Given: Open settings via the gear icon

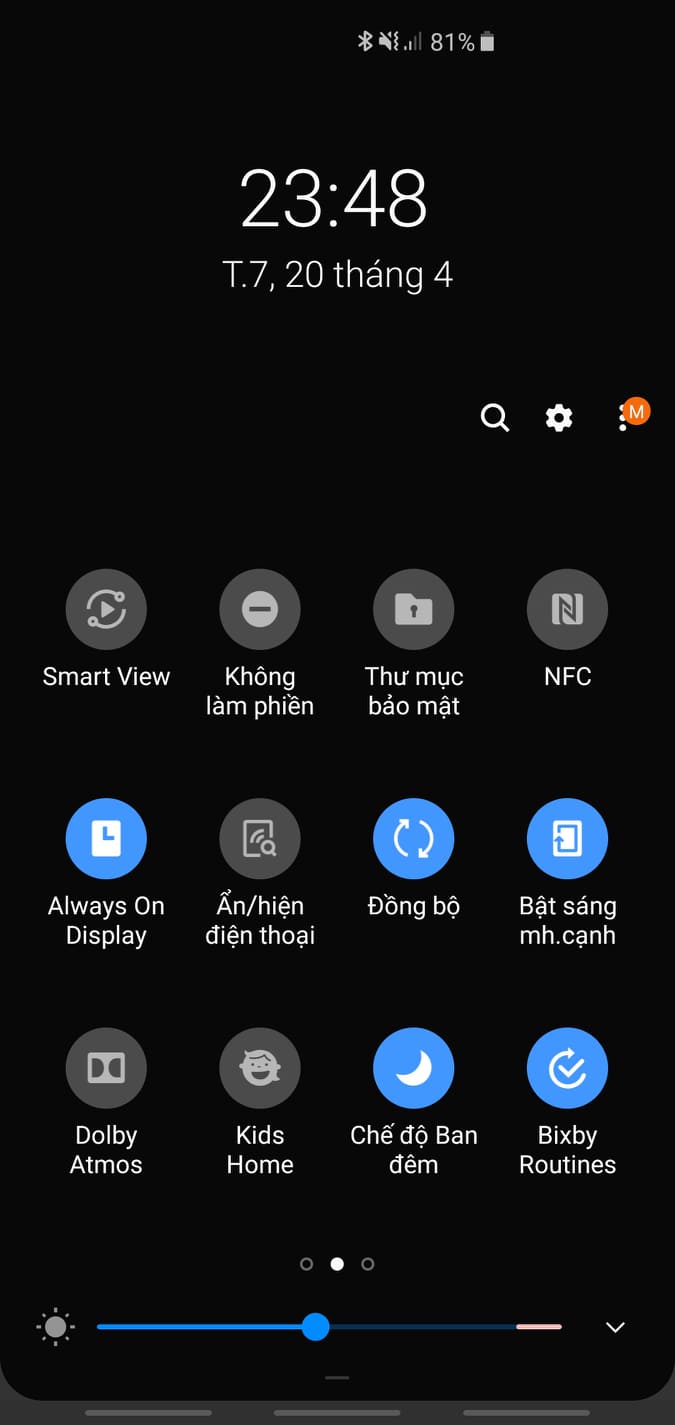Looking at the screenshot, I should (x=559, y=417).
